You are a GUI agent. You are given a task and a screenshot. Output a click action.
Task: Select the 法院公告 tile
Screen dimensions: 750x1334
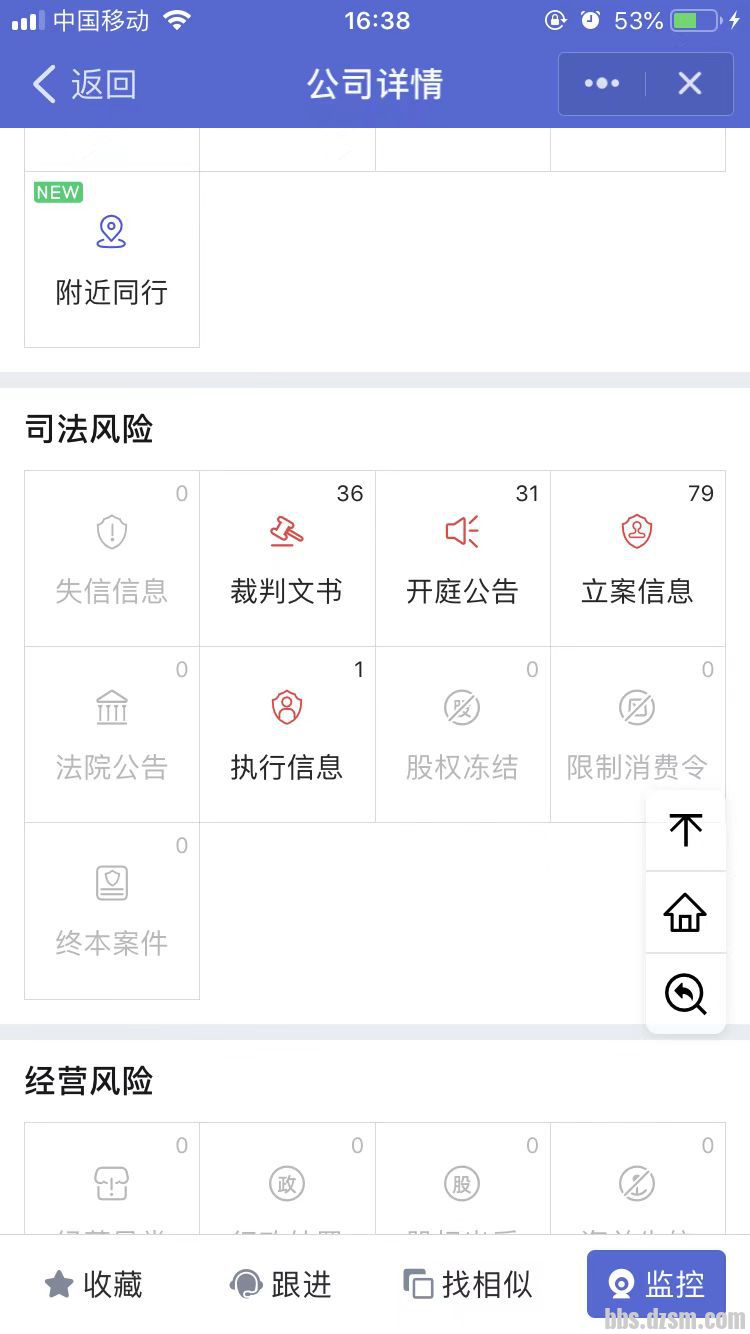pyautogui.click(x=112, y=734)
